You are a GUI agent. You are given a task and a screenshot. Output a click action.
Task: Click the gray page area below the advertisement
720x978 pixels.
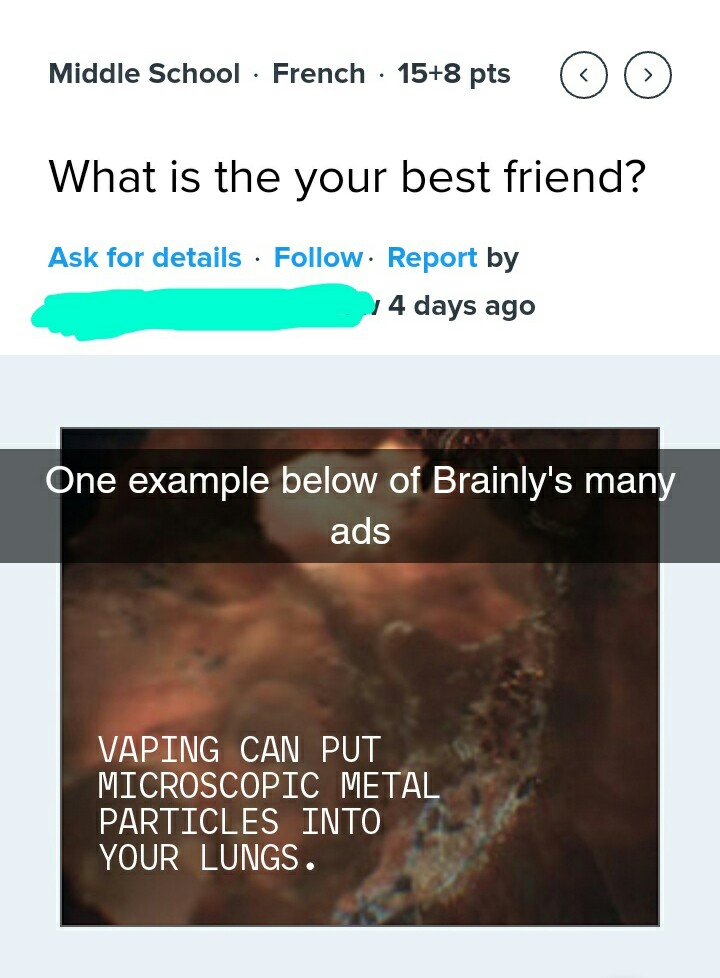tap(360, 950)
